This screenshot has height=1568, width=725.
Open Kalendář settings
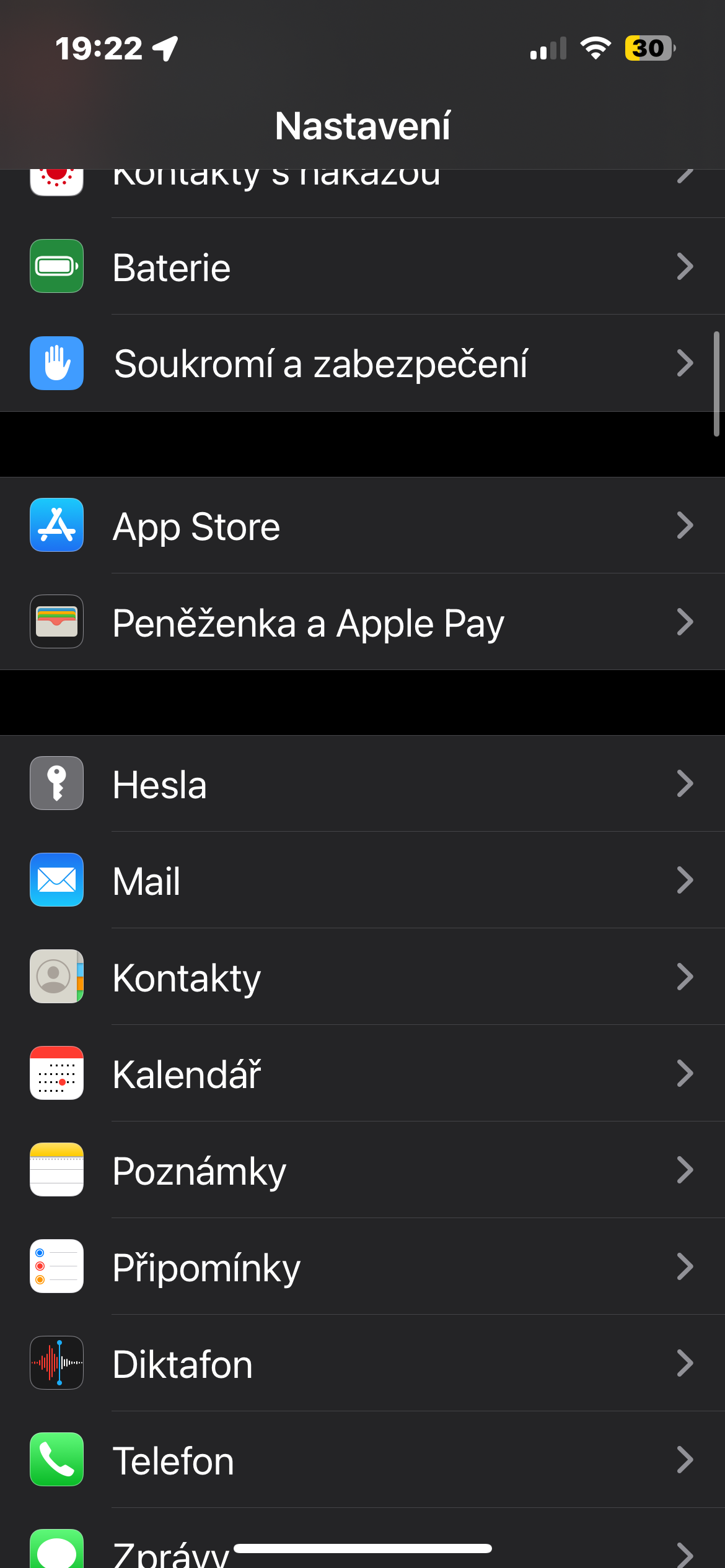point(362,1074)
